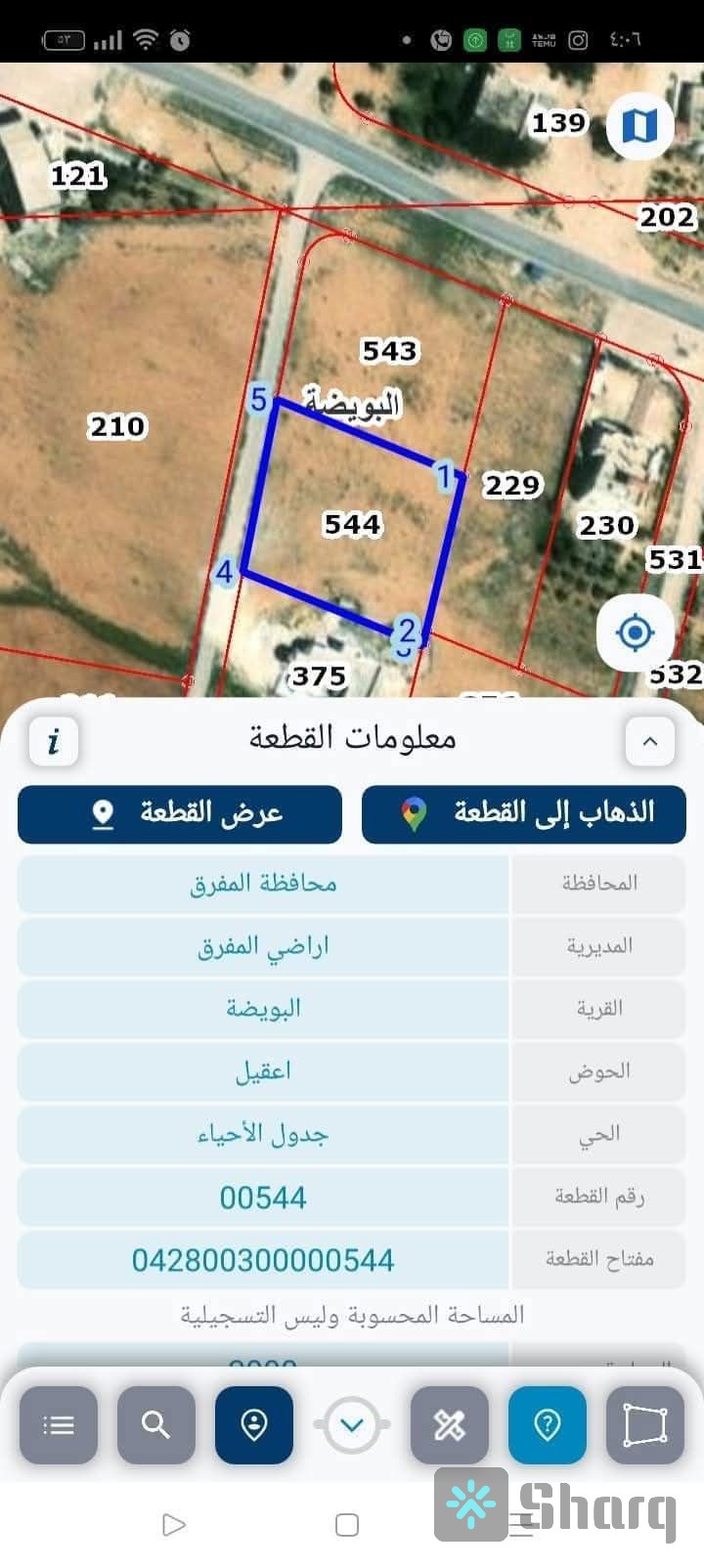The width and height of the screenshot is (704, 1568).
Task: Tap parcel 544 inside the blue boundary
Action: (352, 525)
